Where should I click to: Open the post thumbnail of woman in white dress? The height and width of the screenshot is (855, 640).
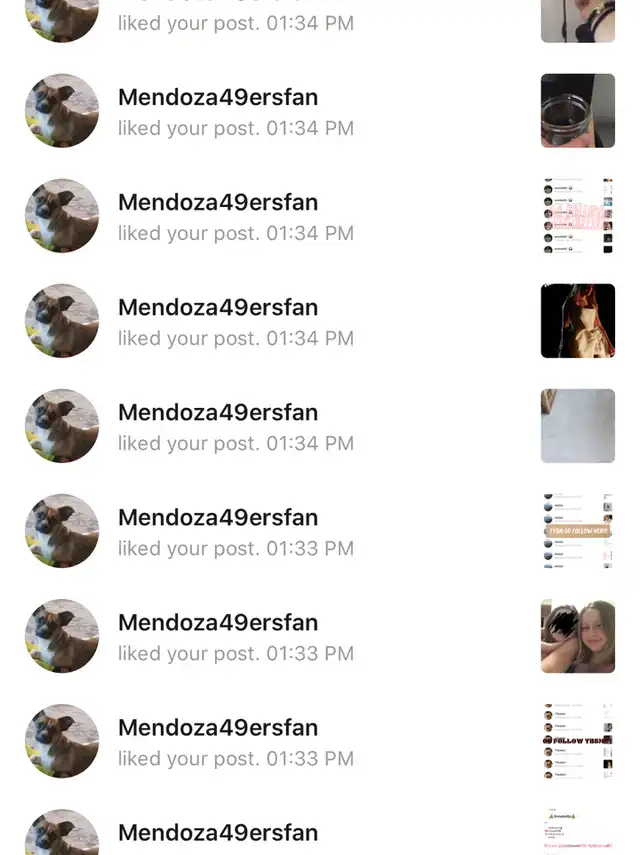(x=577, y=321)
